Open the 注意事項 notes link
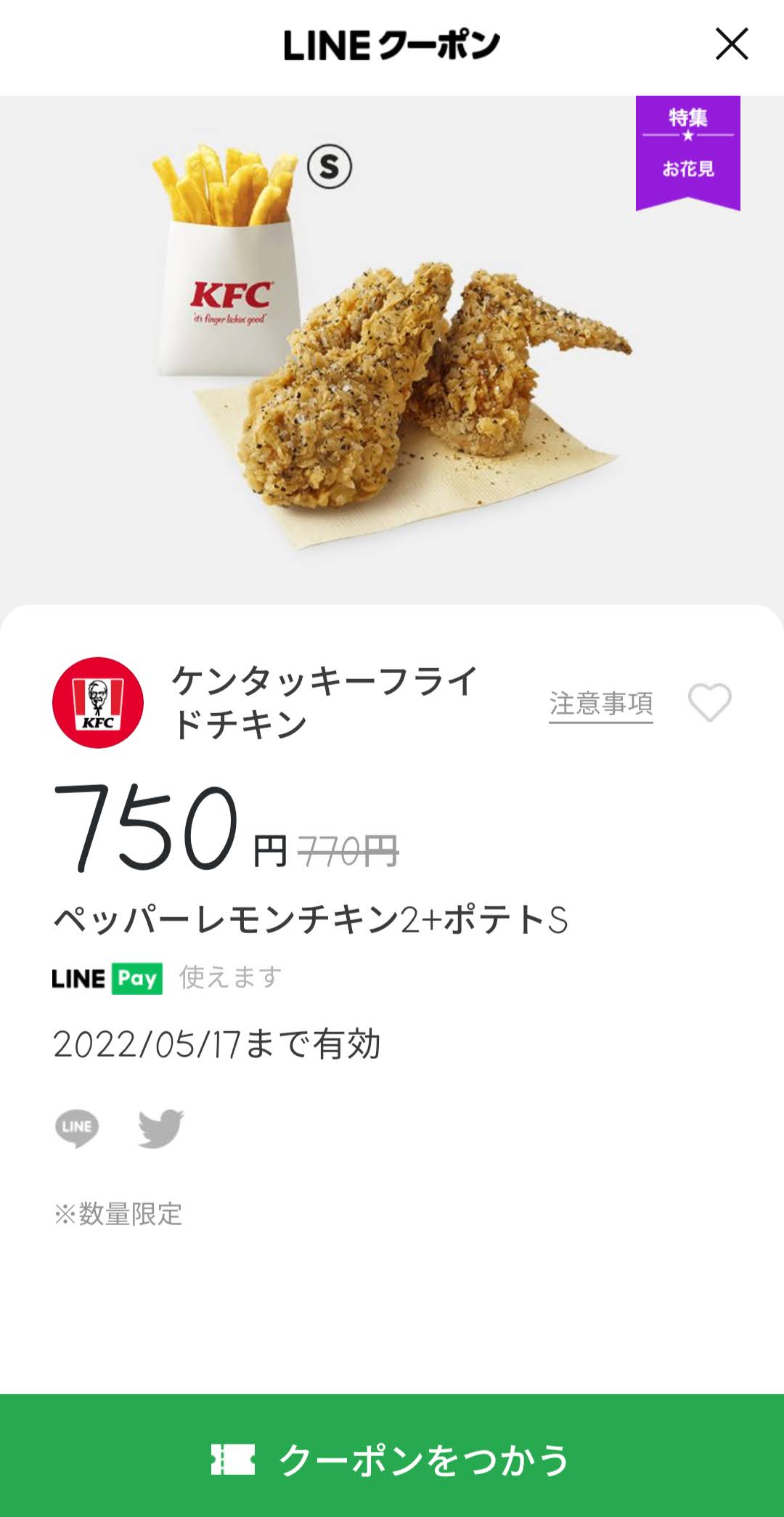Screen dimensions: 784x1517 (600, 704)
